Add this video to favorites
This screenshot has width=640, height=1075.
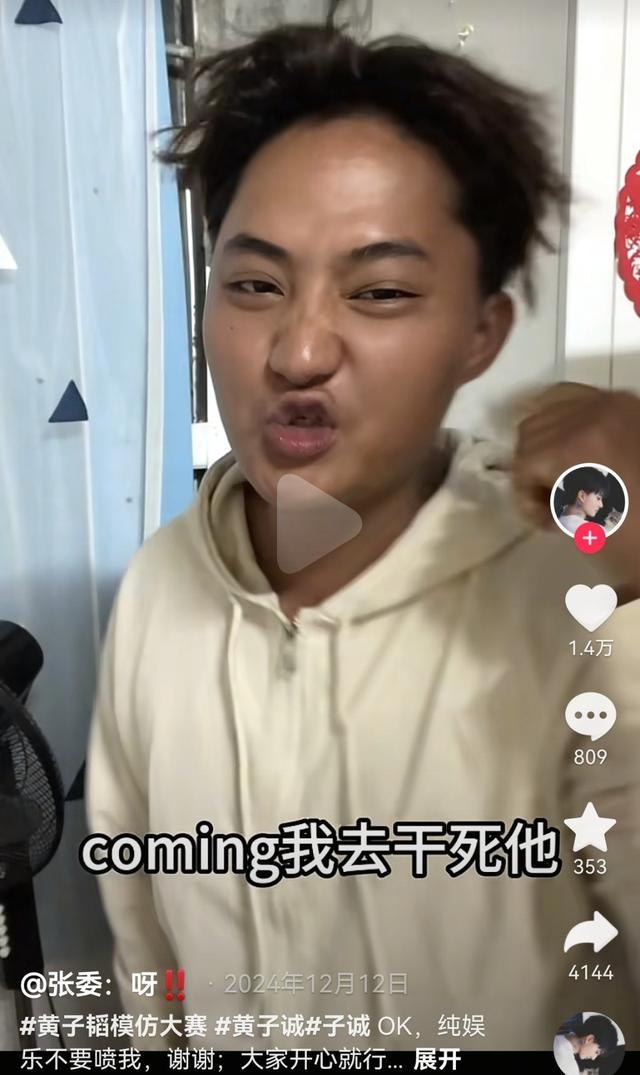tap(590, 827)
